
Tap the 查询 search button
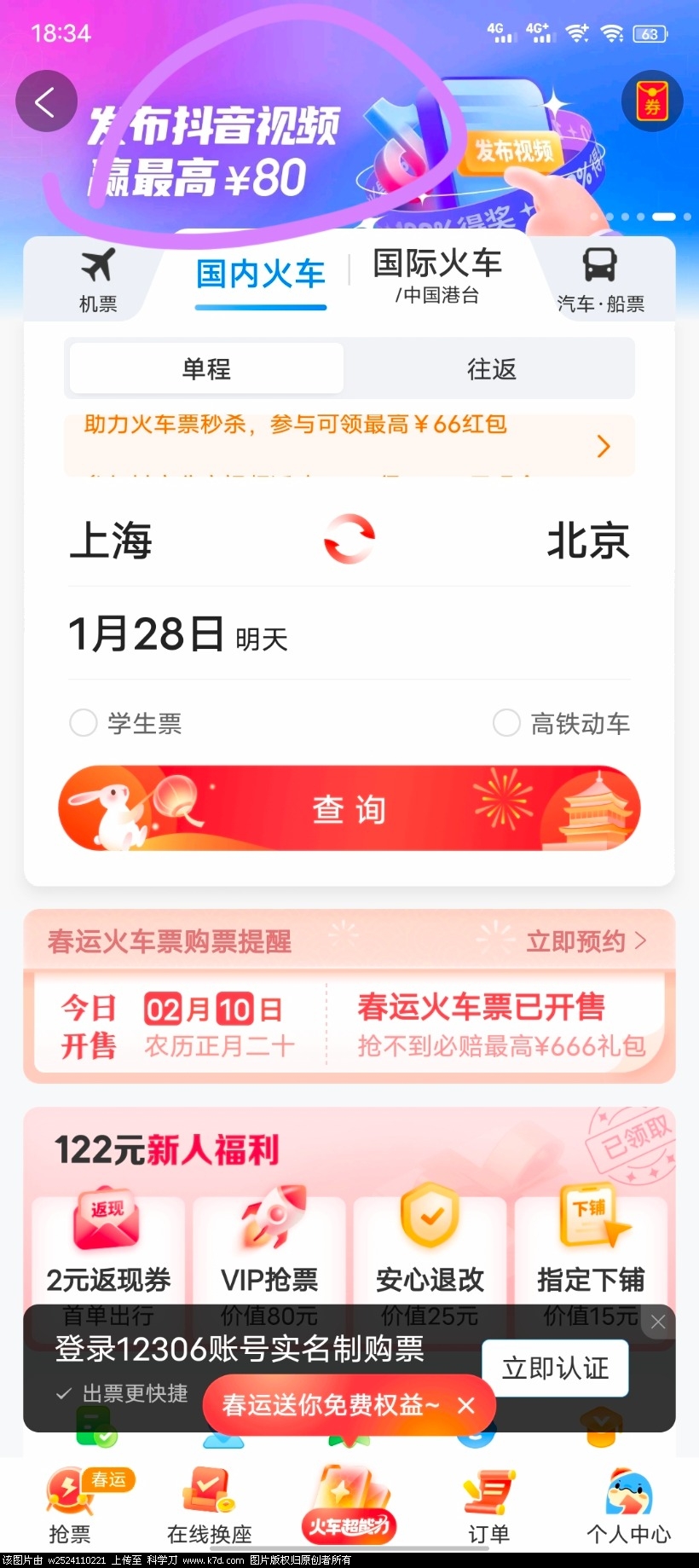click(349, 808)
